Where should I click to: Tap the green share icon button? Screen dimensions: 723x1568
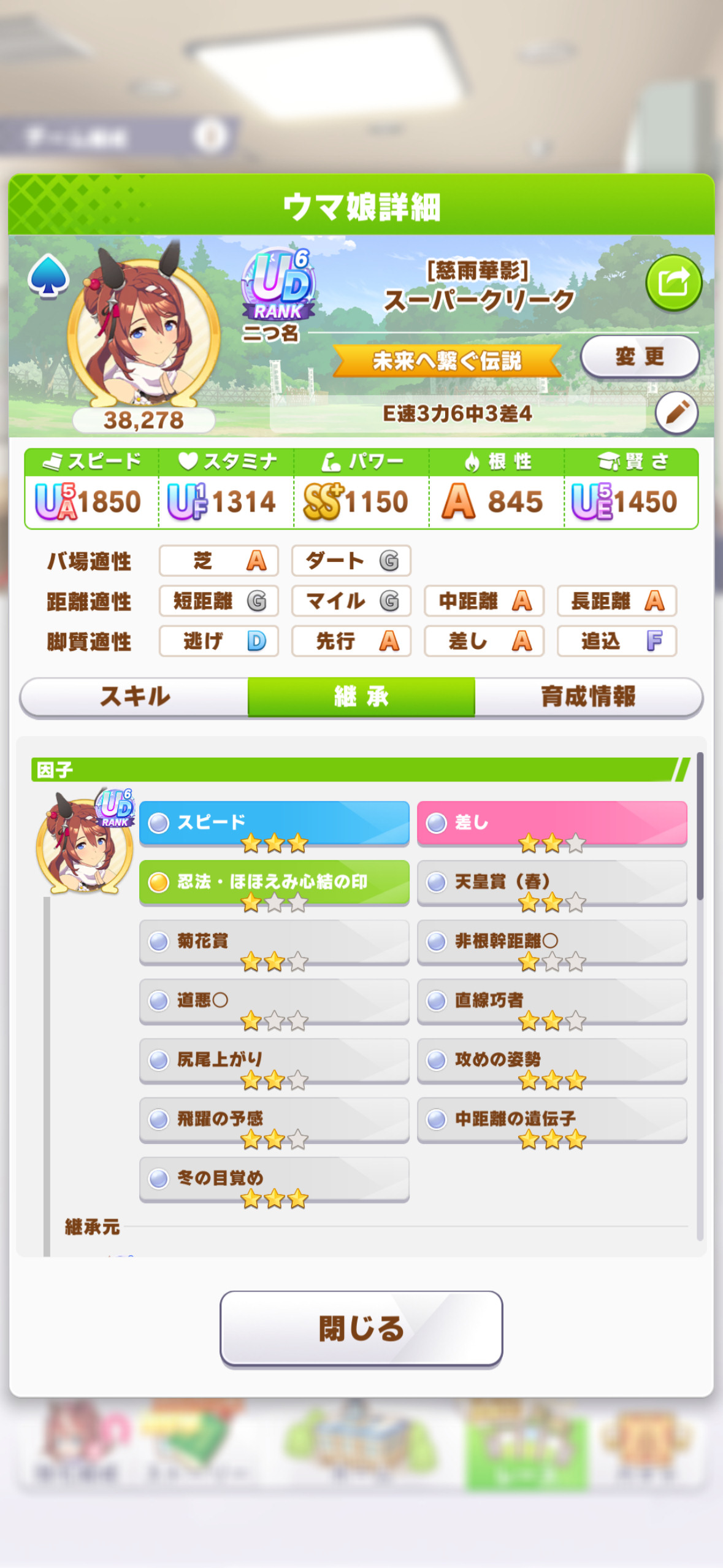[x=673, y=283]
